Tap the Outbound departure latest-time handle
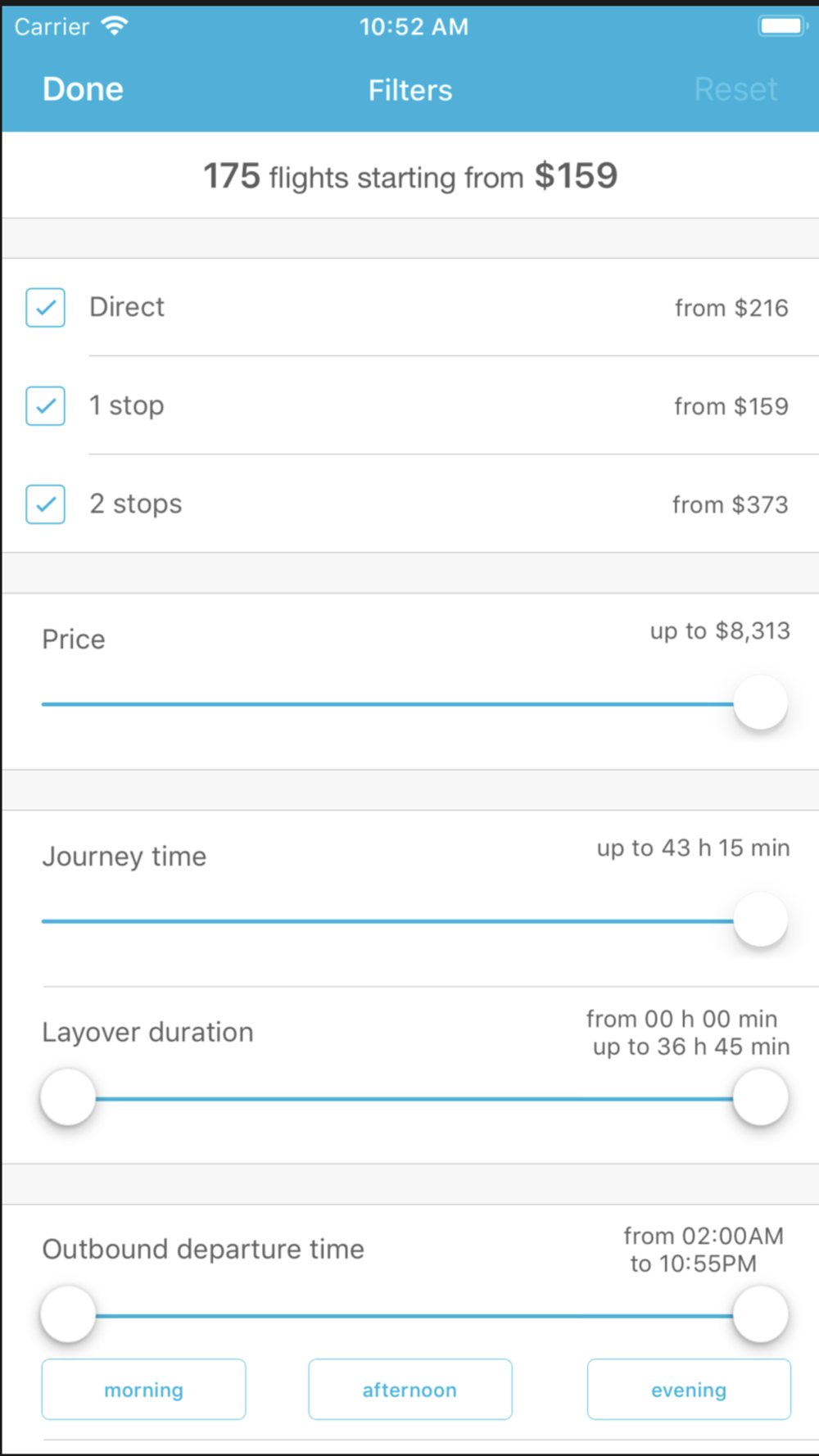The width and height of the screenshot is (819, 1456). click(x=761, y=1314)
